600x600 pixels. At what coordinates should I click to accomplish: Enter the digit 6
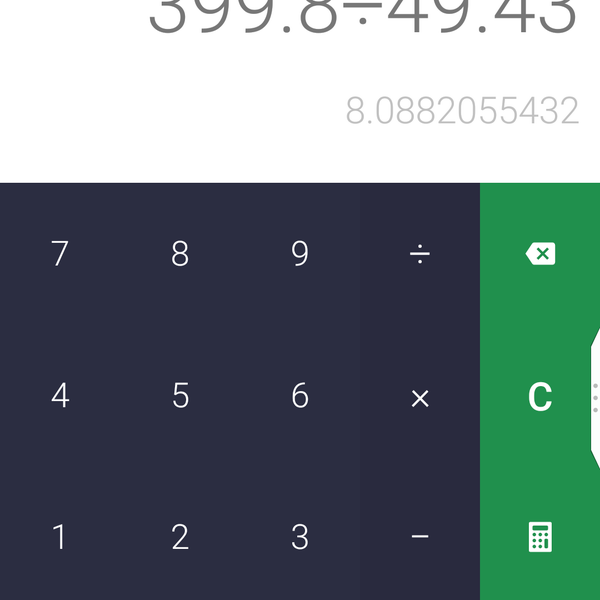(300, 397)
